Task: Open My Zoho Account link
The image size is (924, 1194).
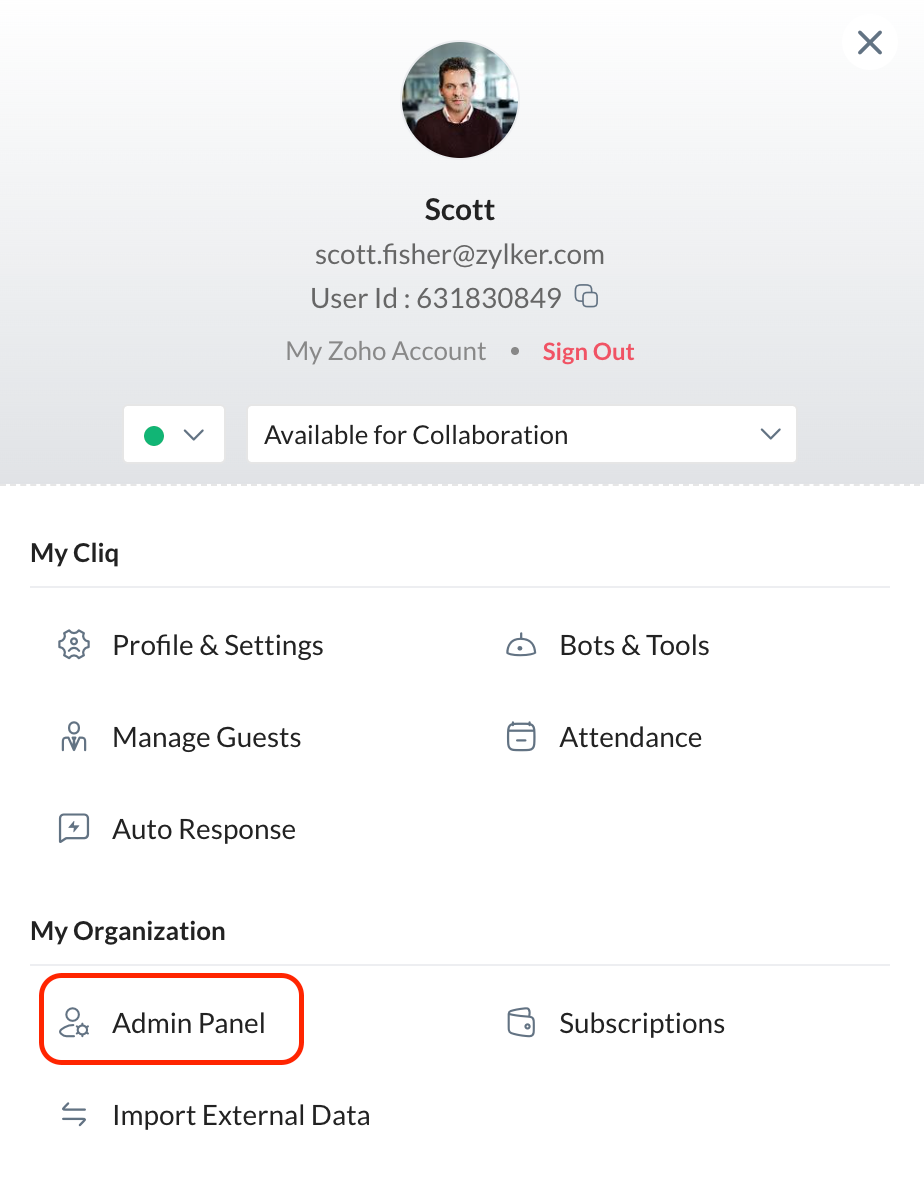Action: (x=386, y=352)
